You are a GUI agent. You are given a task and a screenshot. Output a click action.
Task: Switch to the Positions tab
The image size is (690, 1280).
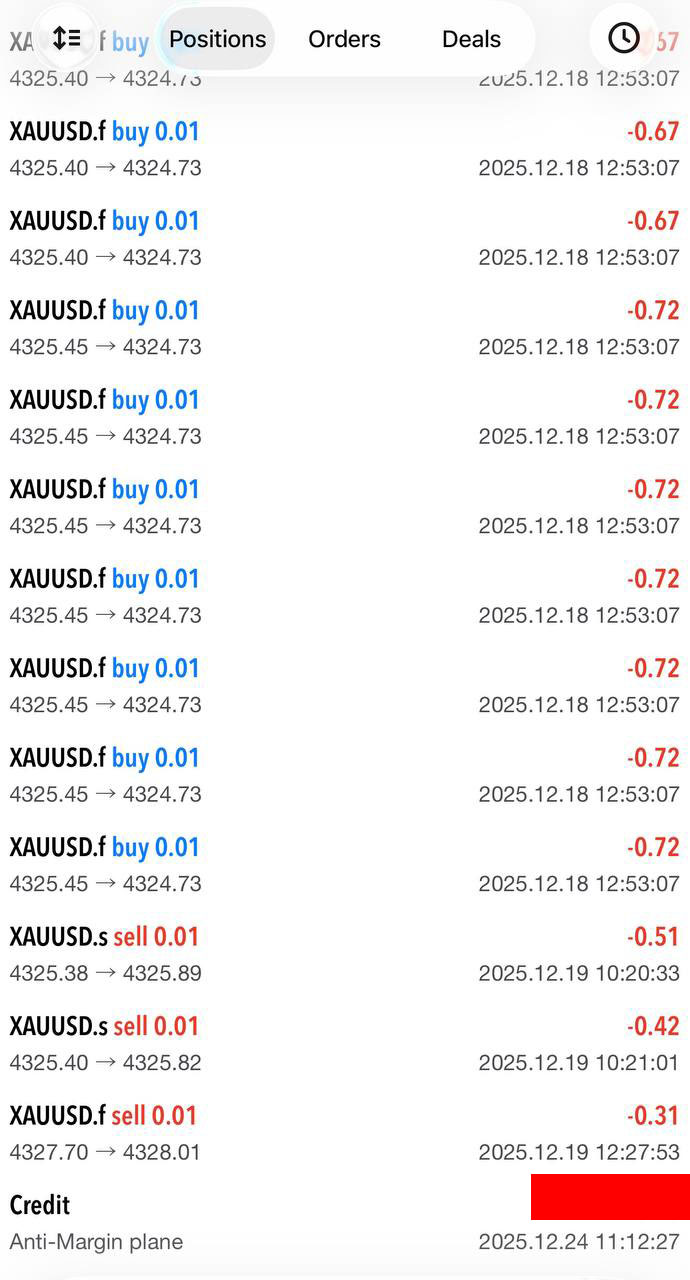tap(217, 39)
